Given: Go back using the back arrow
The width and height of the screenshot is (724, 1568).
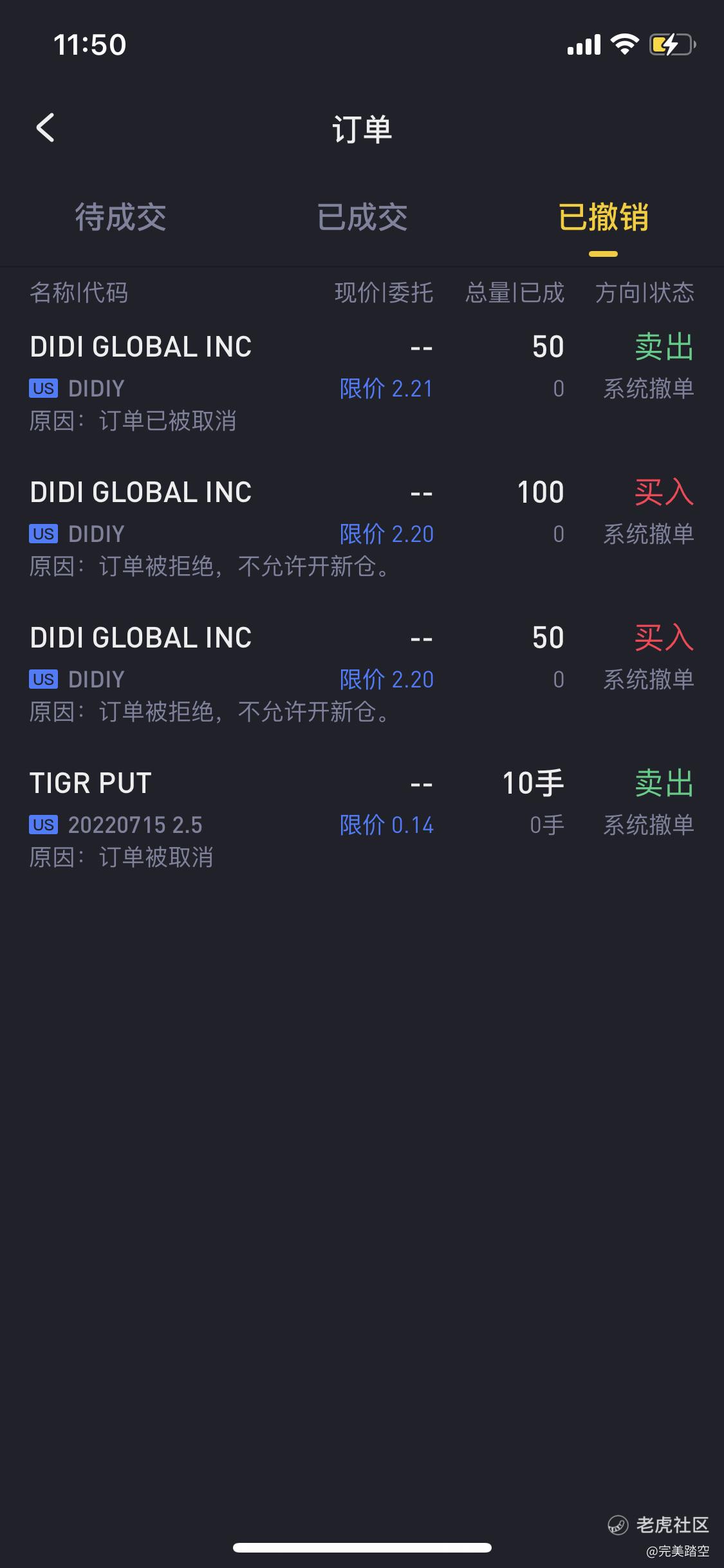Looking at the screenshot, I should 46,127.
